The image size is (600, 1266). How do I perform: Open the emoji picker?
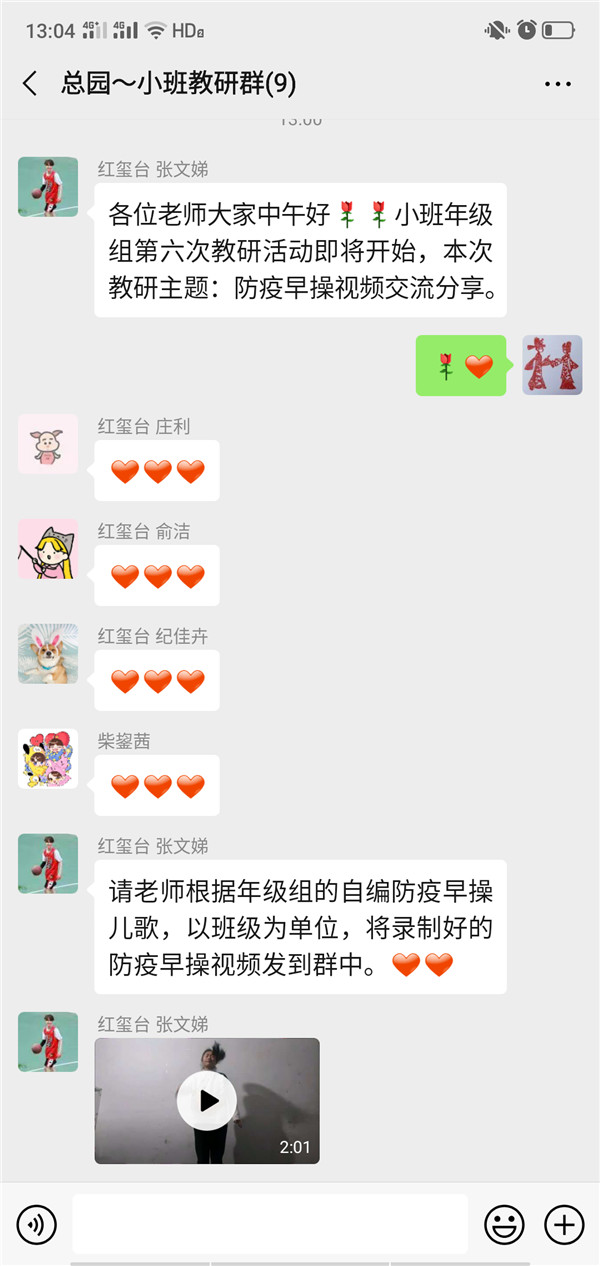click(x=505, y=1224)
